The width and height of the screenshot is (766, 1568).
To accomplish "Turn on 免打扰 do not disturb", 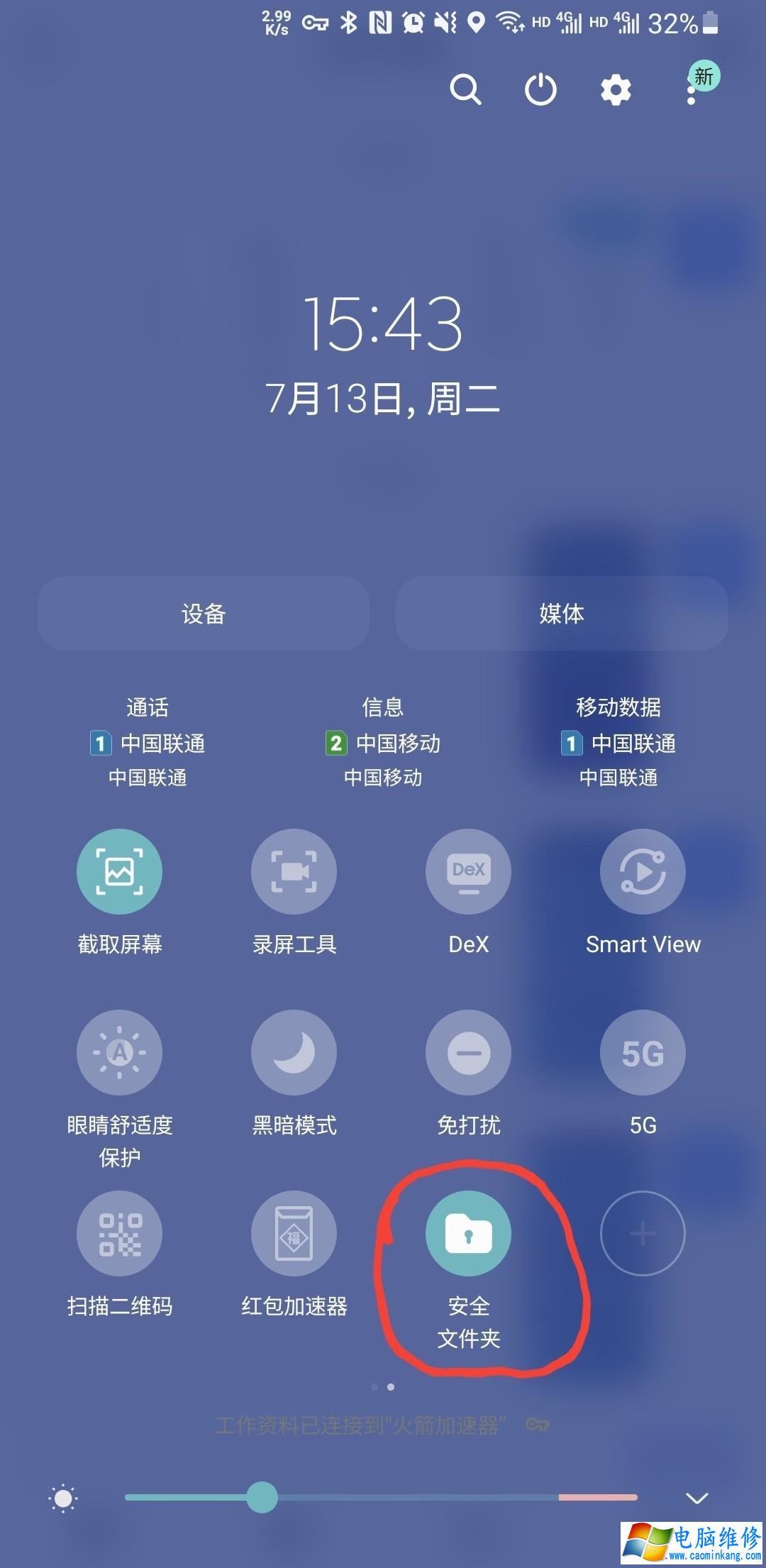I will coord(468,1052).
